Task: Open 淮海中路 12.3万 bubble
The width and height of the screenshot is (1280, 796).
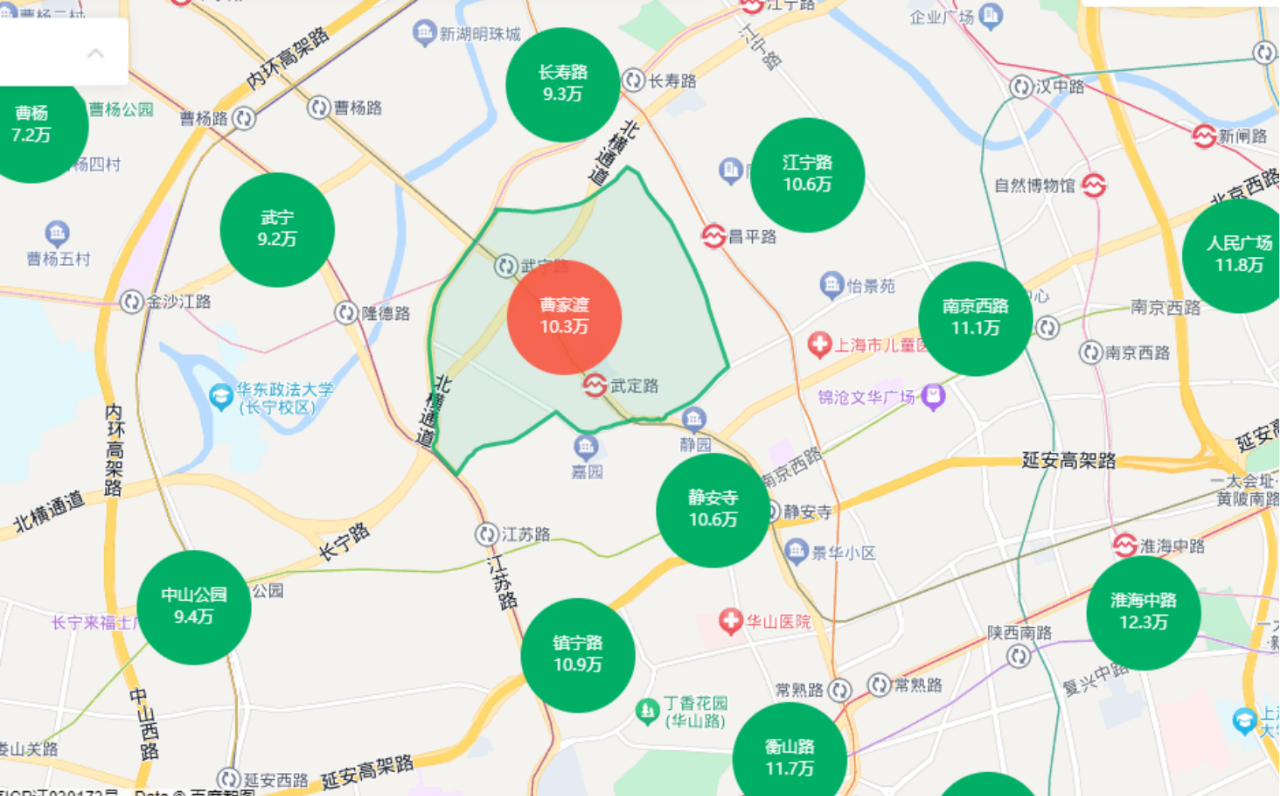Action: pos(1143,612)
